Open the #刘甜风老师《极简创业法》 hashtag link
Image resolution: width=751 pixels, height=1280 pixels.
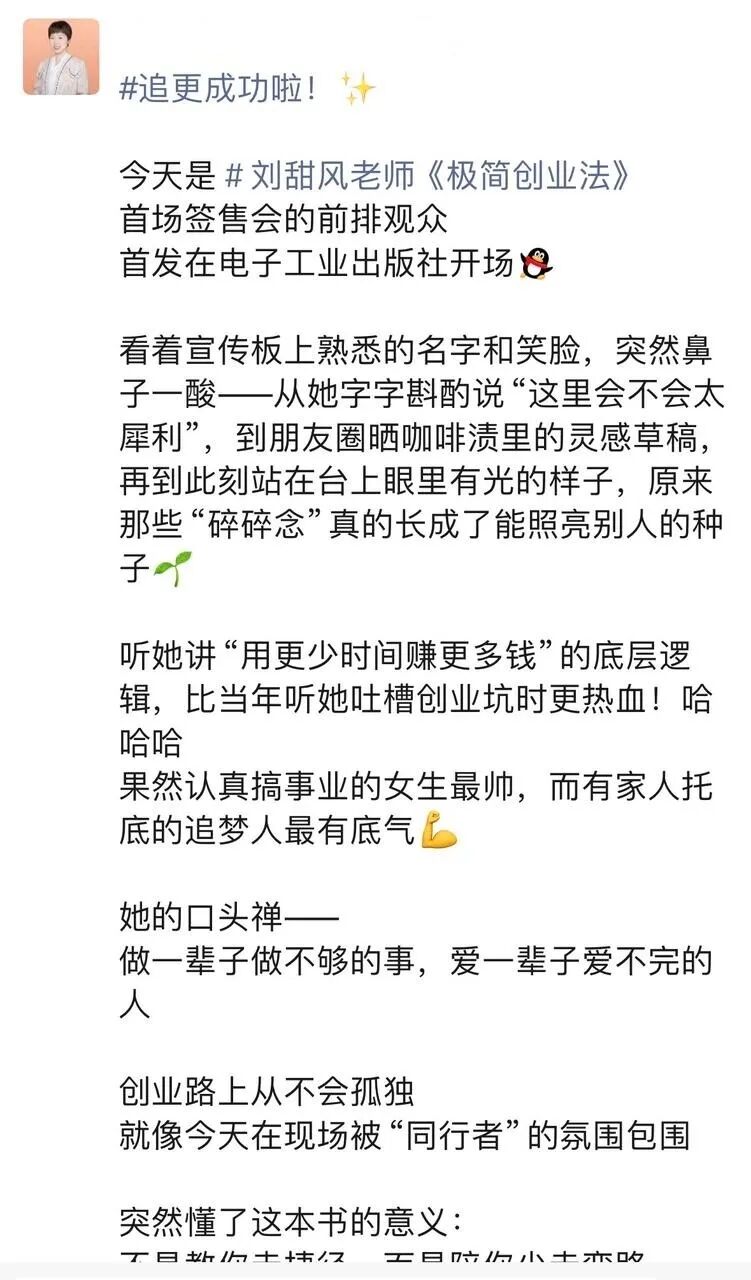[x=428, y=176]
